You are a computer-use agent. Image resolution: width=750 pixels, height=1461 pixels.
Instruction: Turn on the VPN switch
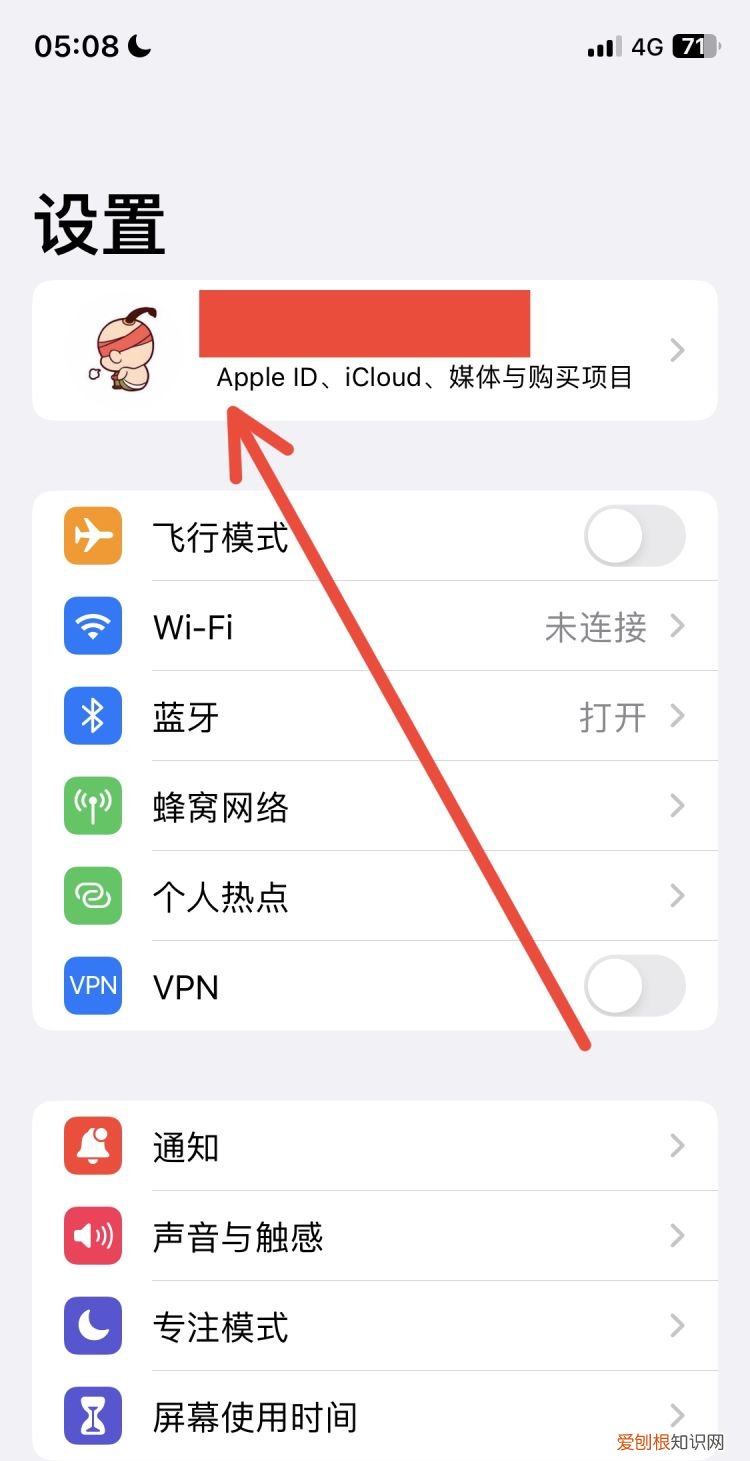[x=634, y=986]
